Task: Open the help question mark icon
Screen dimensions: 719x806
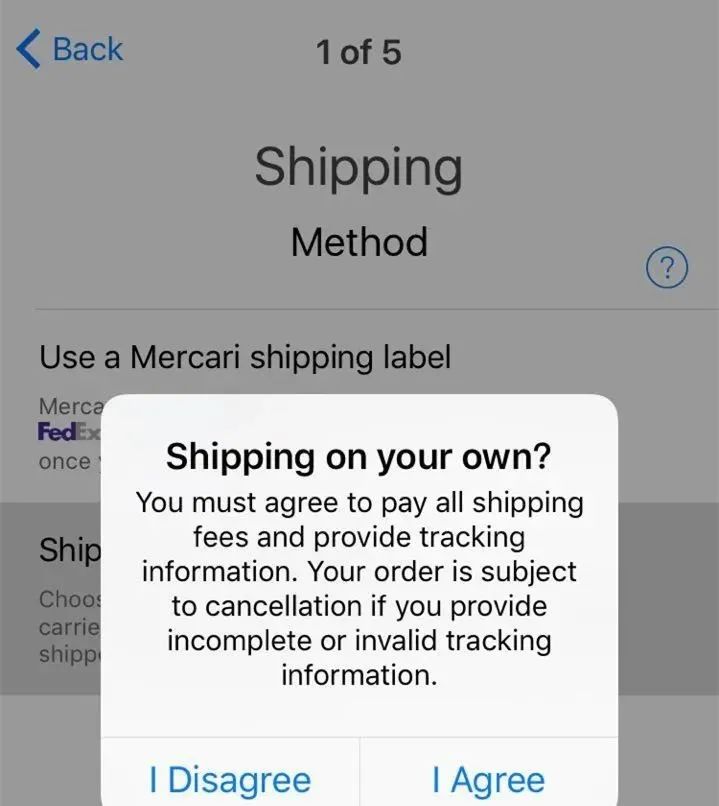Action: (x=667, y=268)
